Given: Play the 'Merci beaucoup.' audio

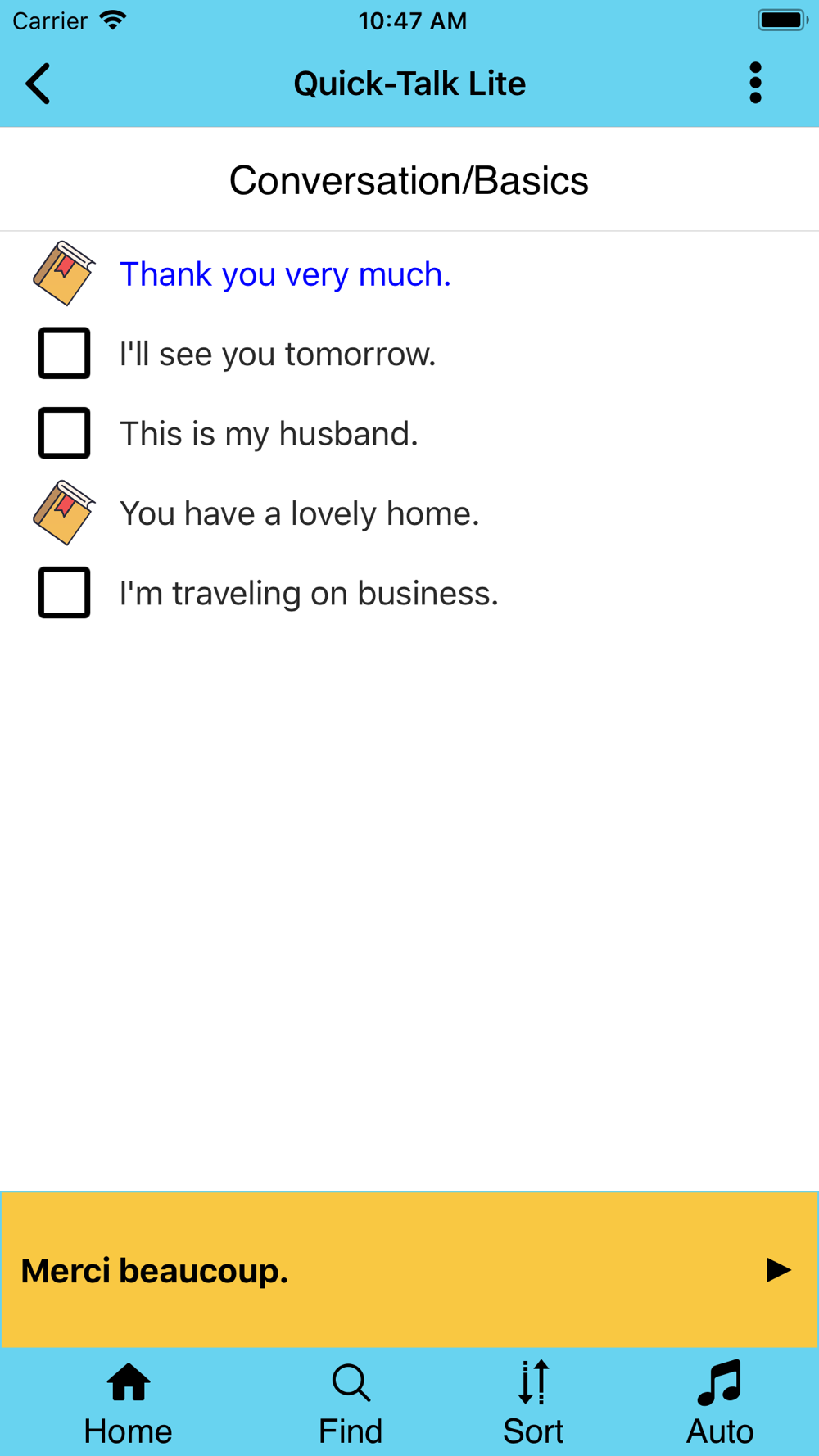Looking at the screenshot, I should [778, 1270].
